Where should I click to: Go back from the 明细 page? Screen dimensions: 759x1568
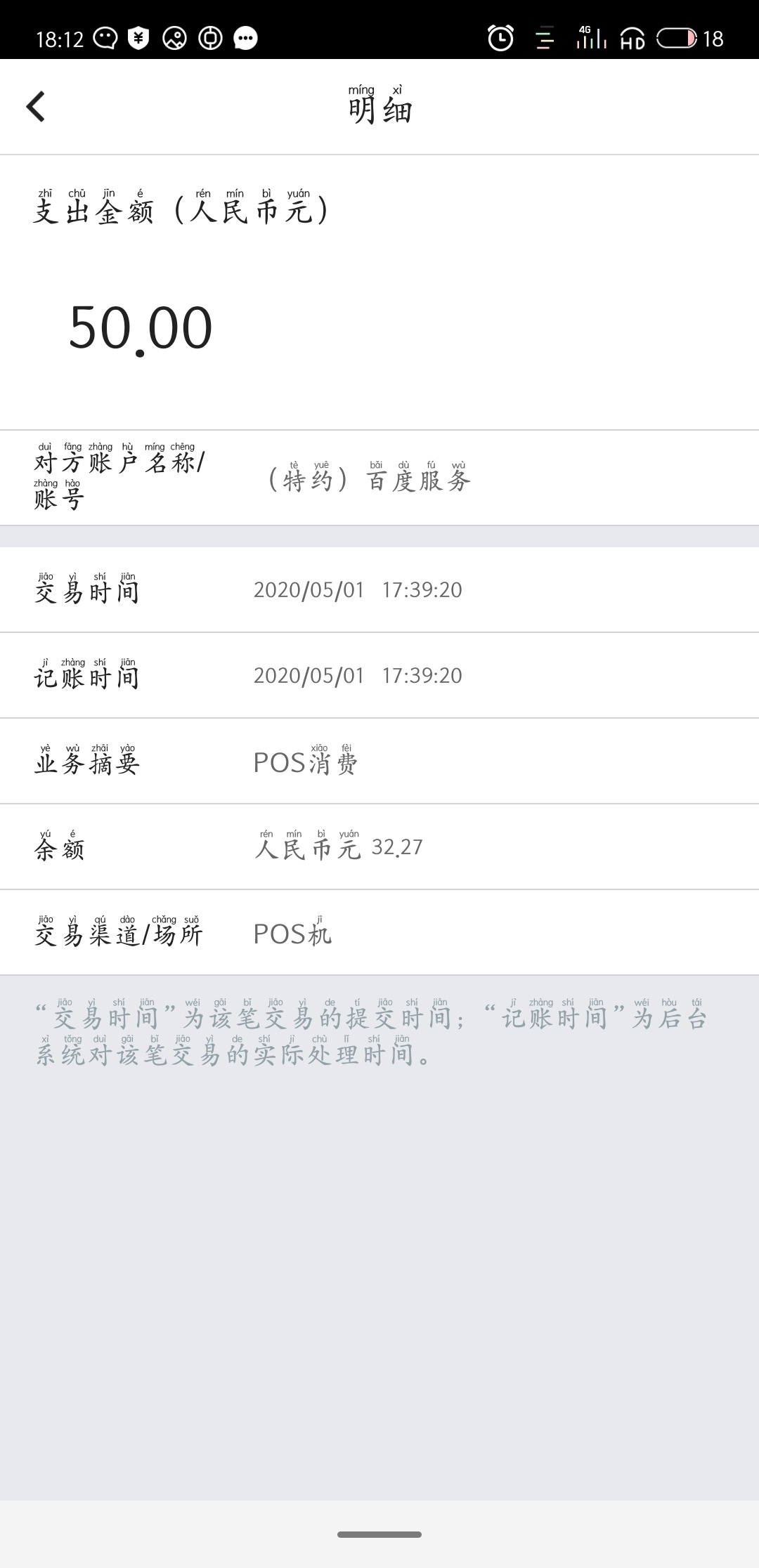[36, 107]
